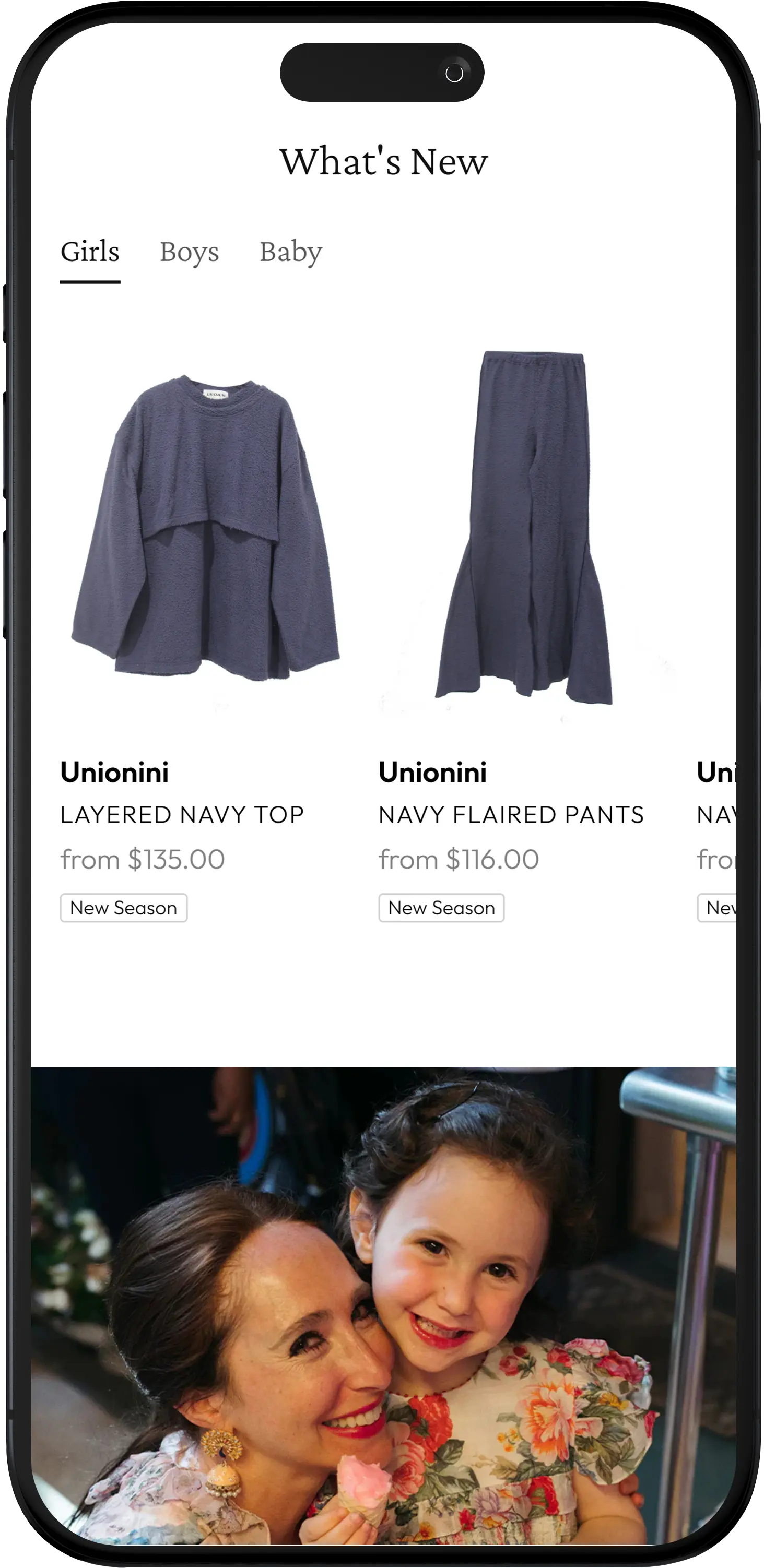Open the partially visible third Unionini product

pyautogui.click(x=716, y=840)
